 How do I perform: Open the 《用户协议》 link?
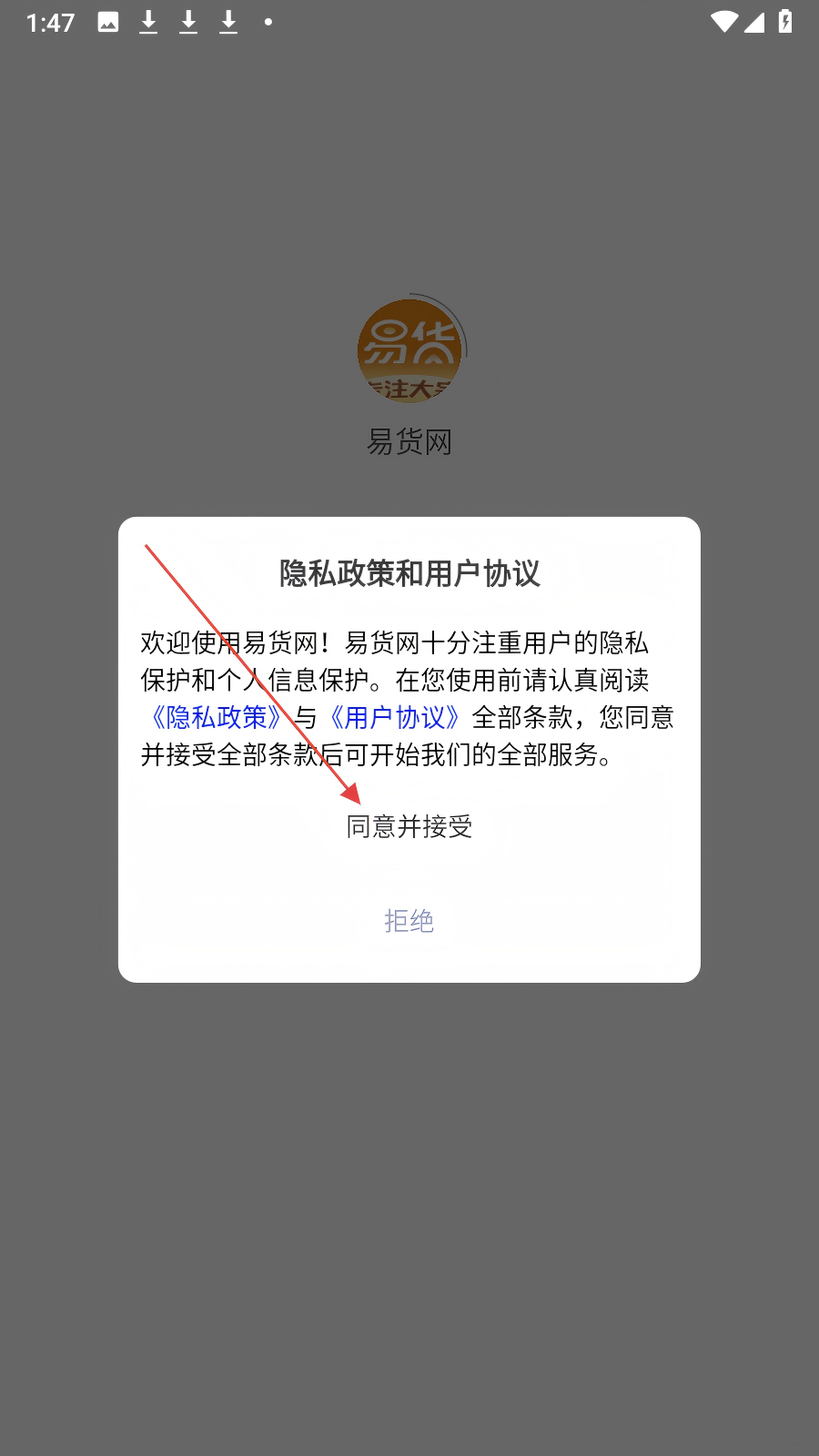pos(395,718)
